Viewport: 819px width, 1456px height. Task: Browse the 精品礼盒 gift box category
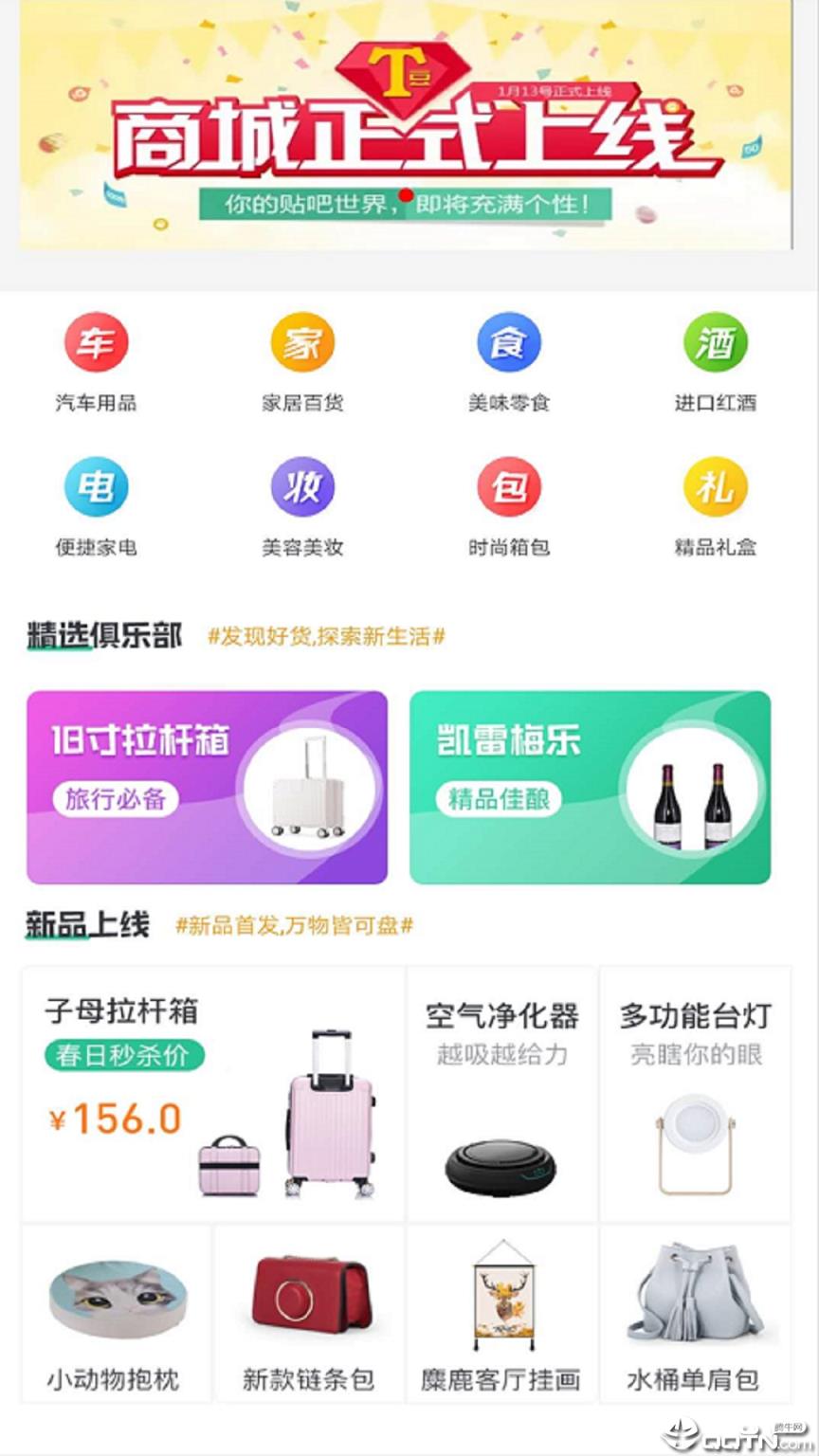pos(716,504)
